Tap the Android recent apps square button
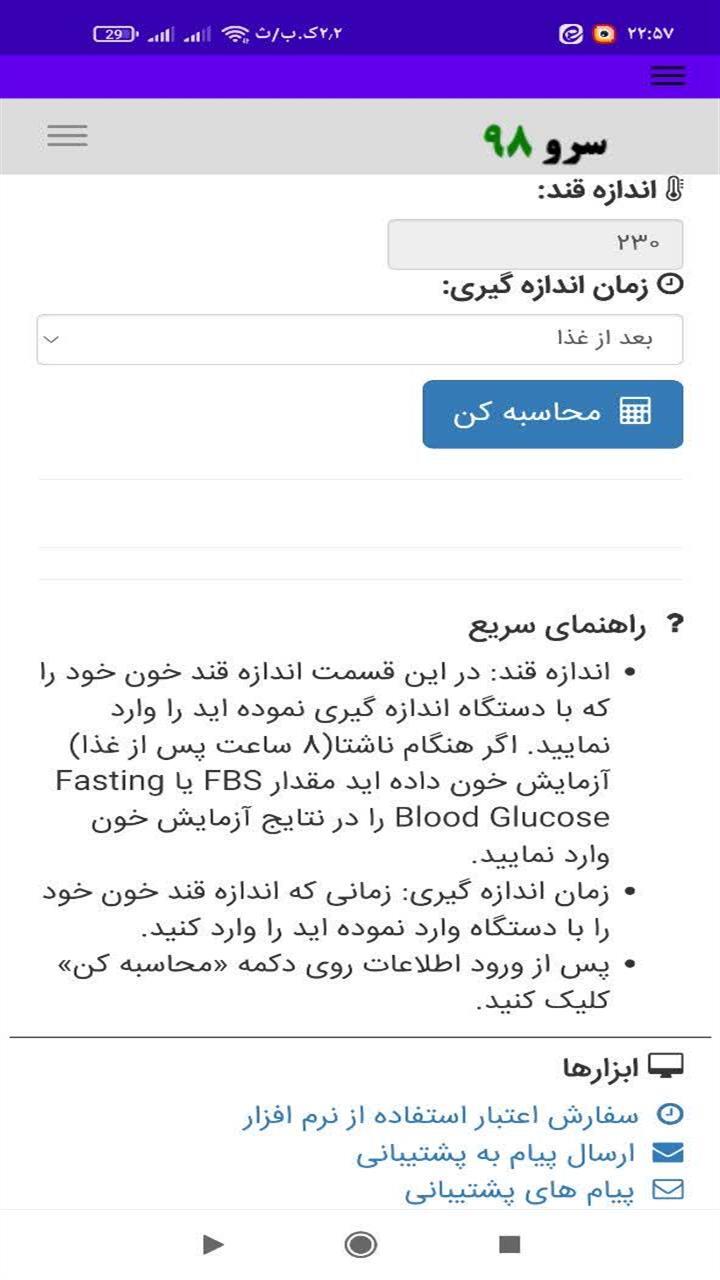The image size is (720, 1280). tap(508, 1247)
